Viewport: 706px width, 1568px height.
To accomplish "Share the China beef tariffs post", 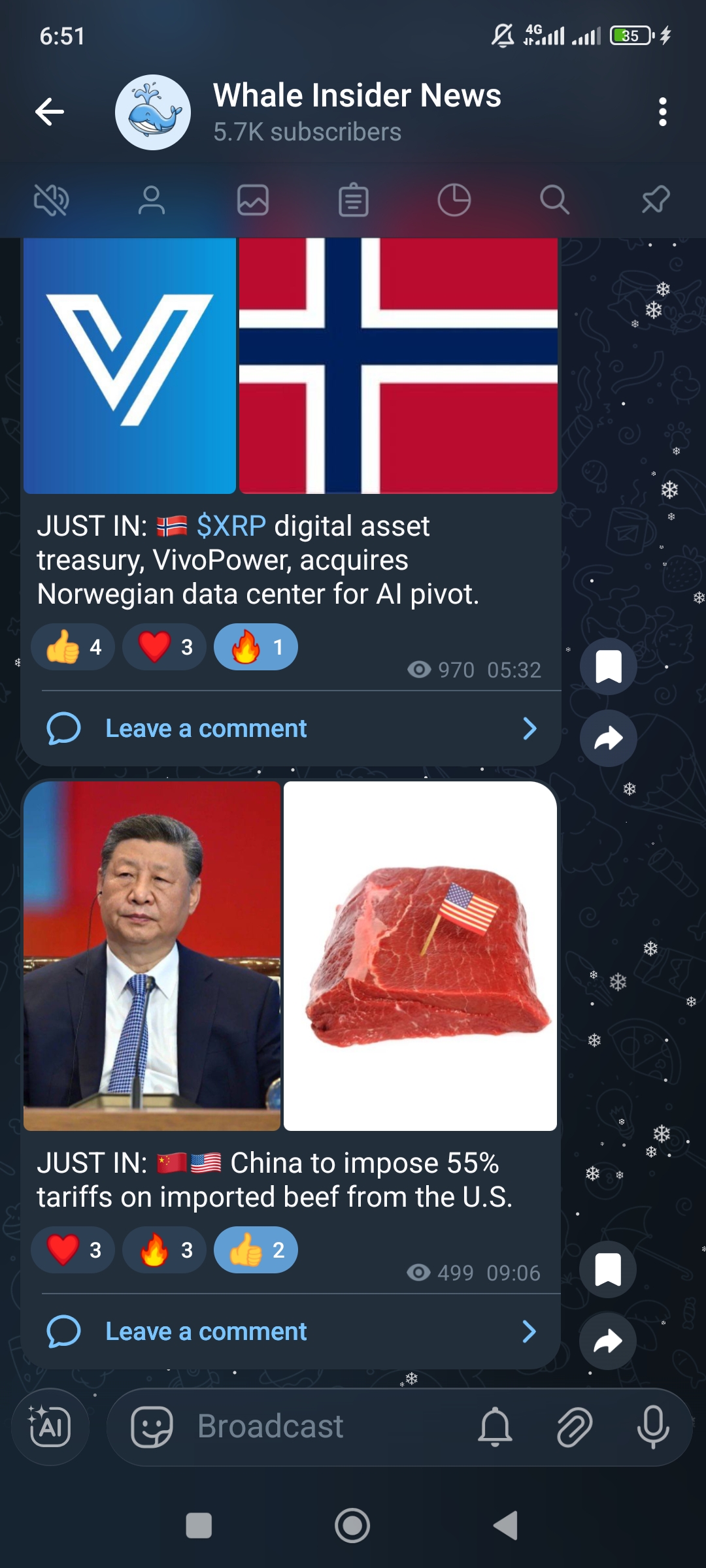I will (608, 1341).
